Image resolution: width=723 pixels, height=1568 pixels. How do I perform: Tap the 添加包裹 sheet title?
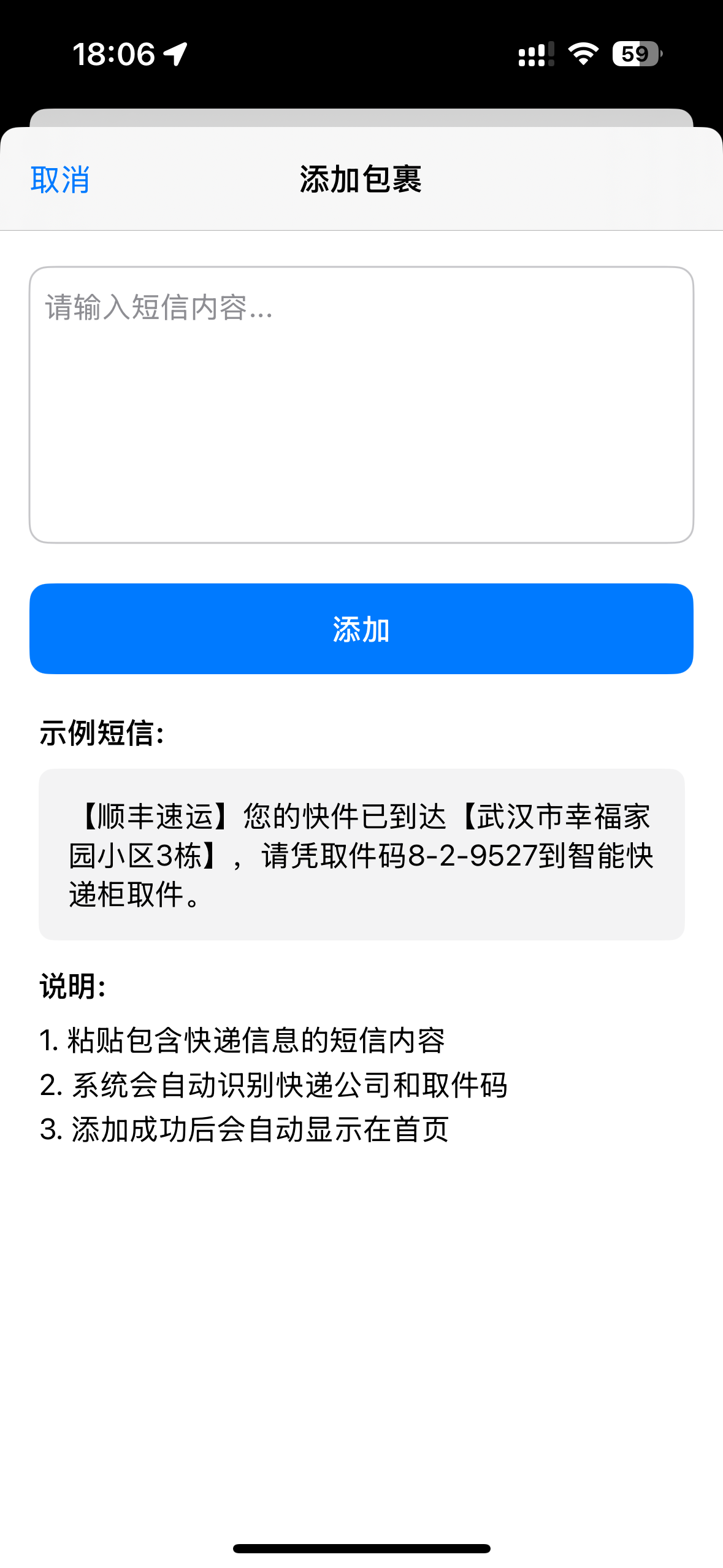coord(361,180)
